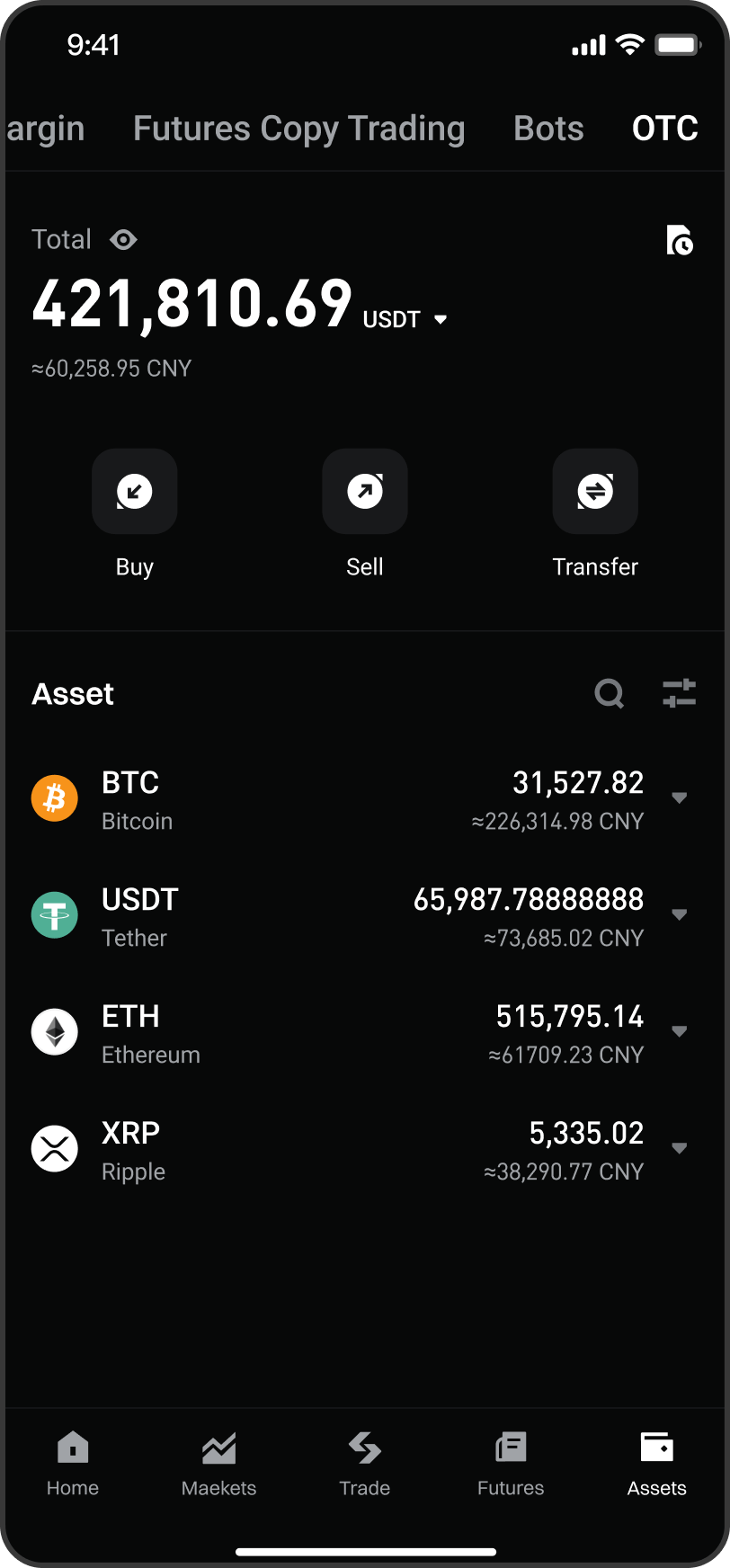
Task: Expand the XRP Ripple row
Action: pos(680,1148)
